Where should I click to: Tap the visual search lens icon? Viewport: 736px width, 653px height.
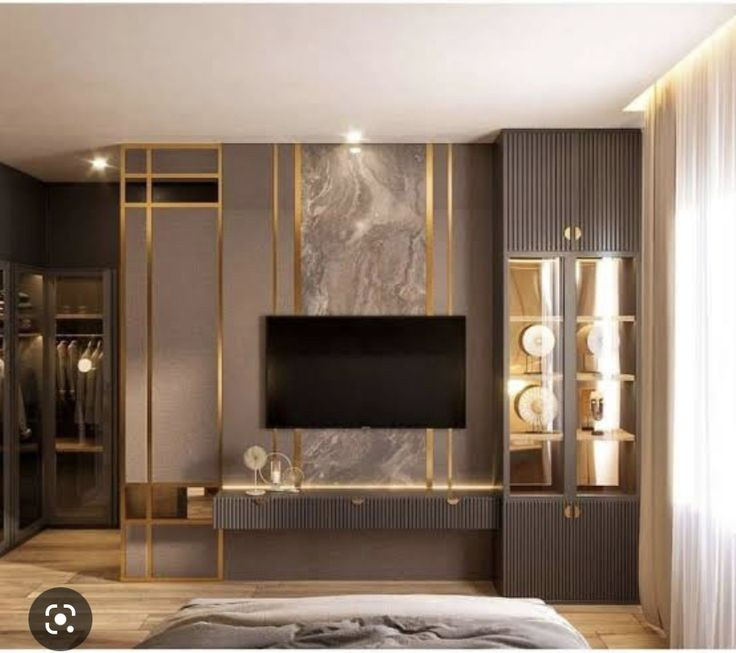[x=60, y=619]
